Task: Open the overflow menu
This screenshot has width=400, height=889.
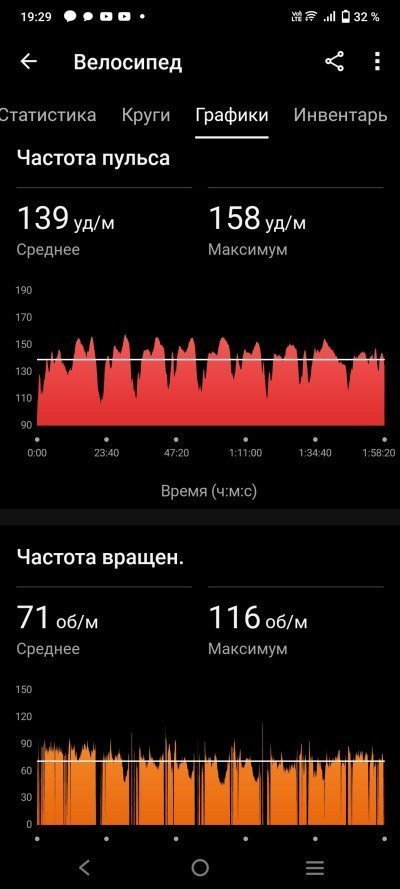Action: pos(377,62)
